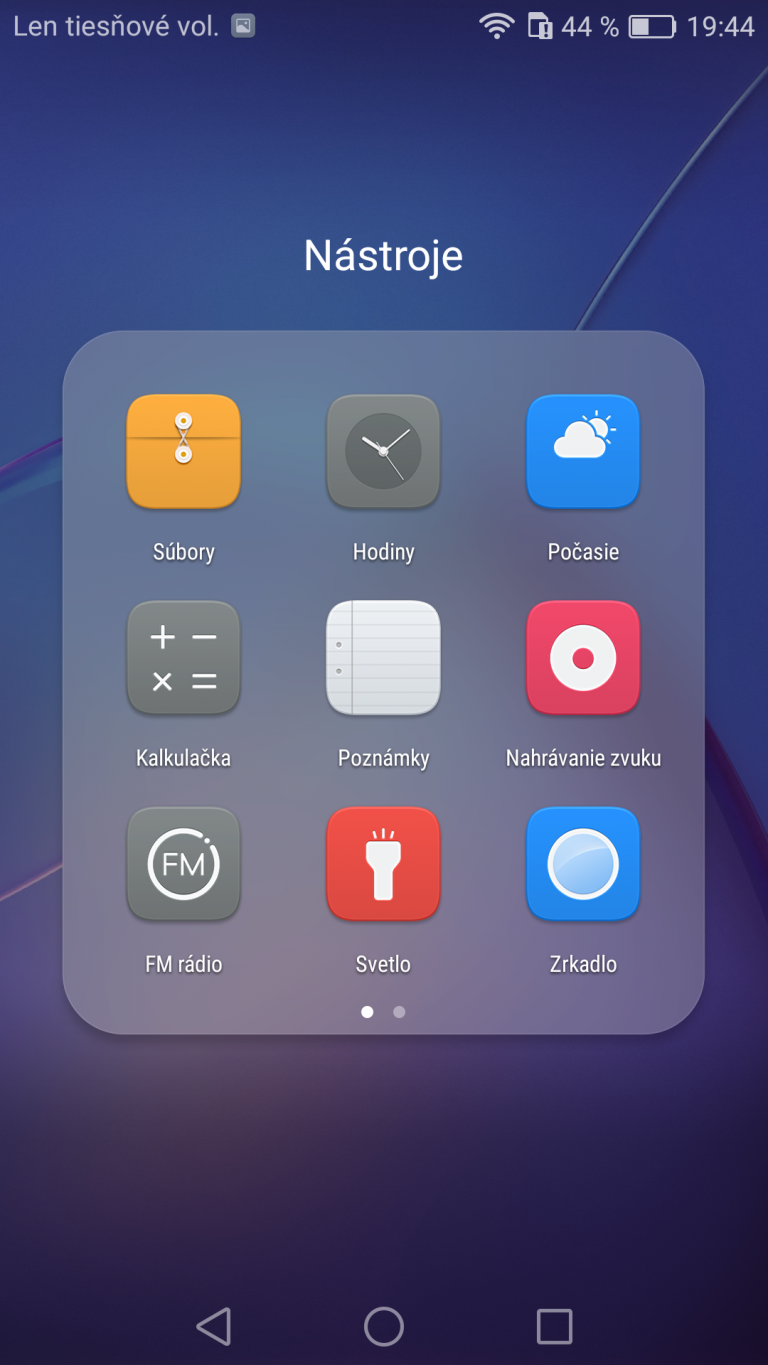
Task: Rename the Nástroje folder title
Action: pyautogui.click(x=384, y=256)
